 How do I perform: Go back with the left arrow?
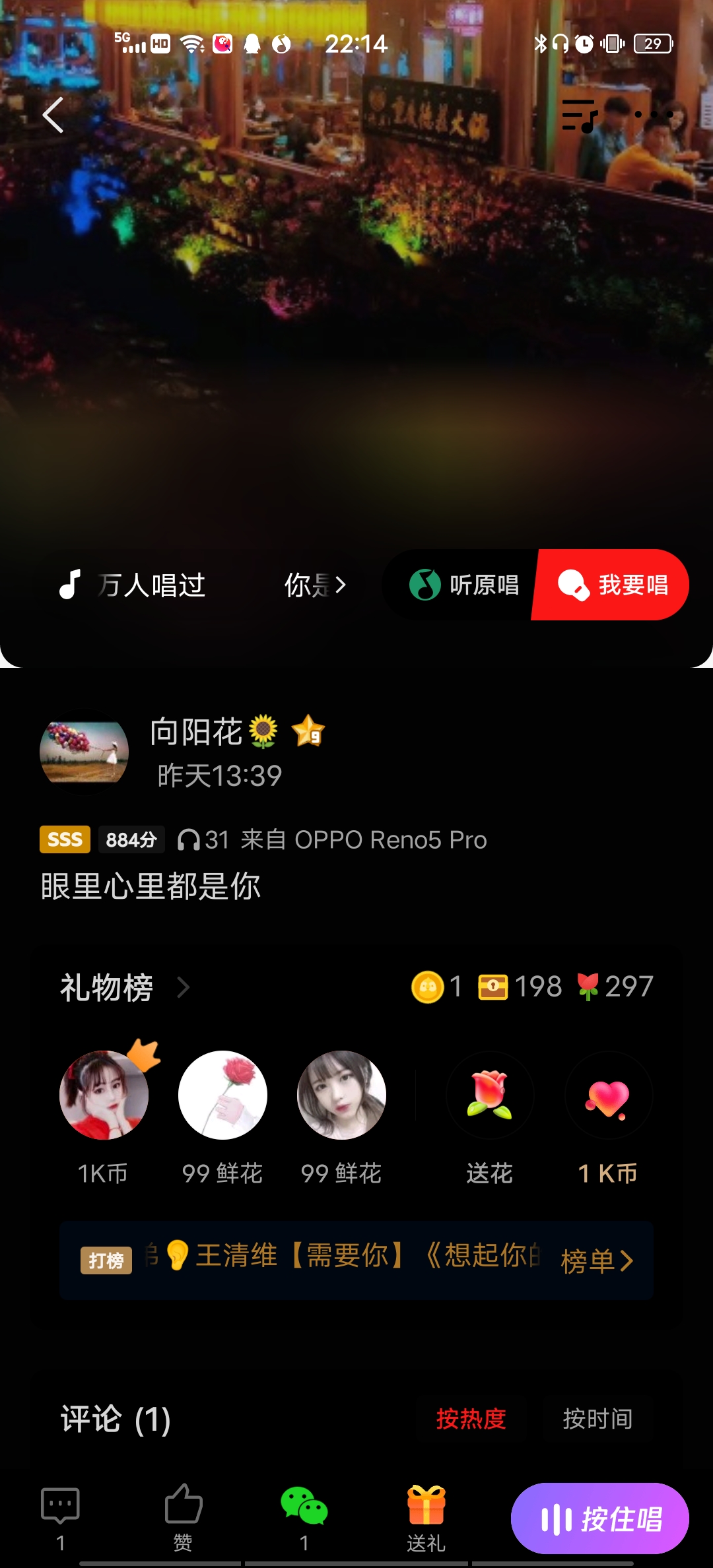[x=53, y=114]
